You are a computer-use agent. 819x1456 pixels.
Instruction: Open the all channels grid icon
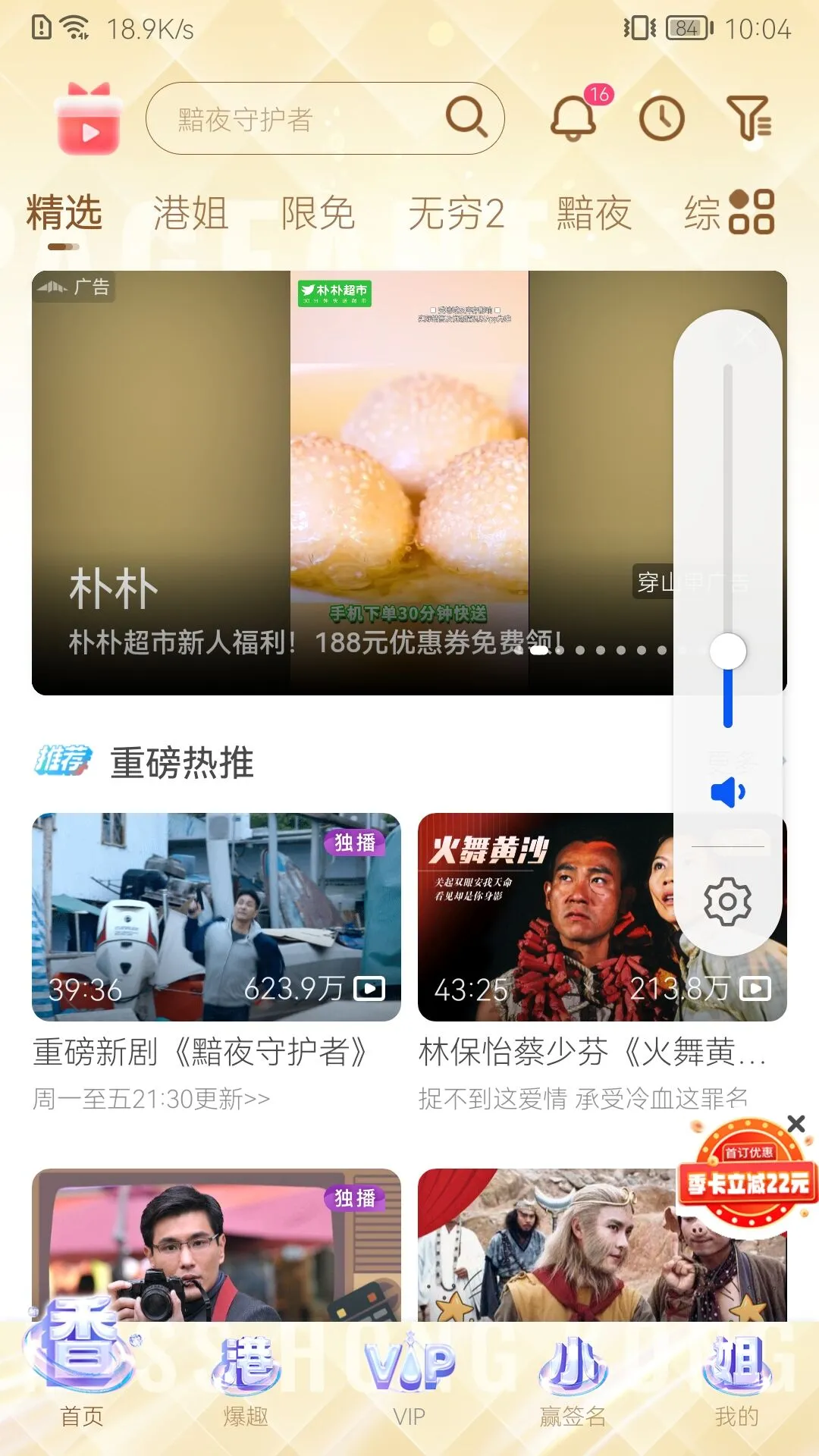[752, 212]
